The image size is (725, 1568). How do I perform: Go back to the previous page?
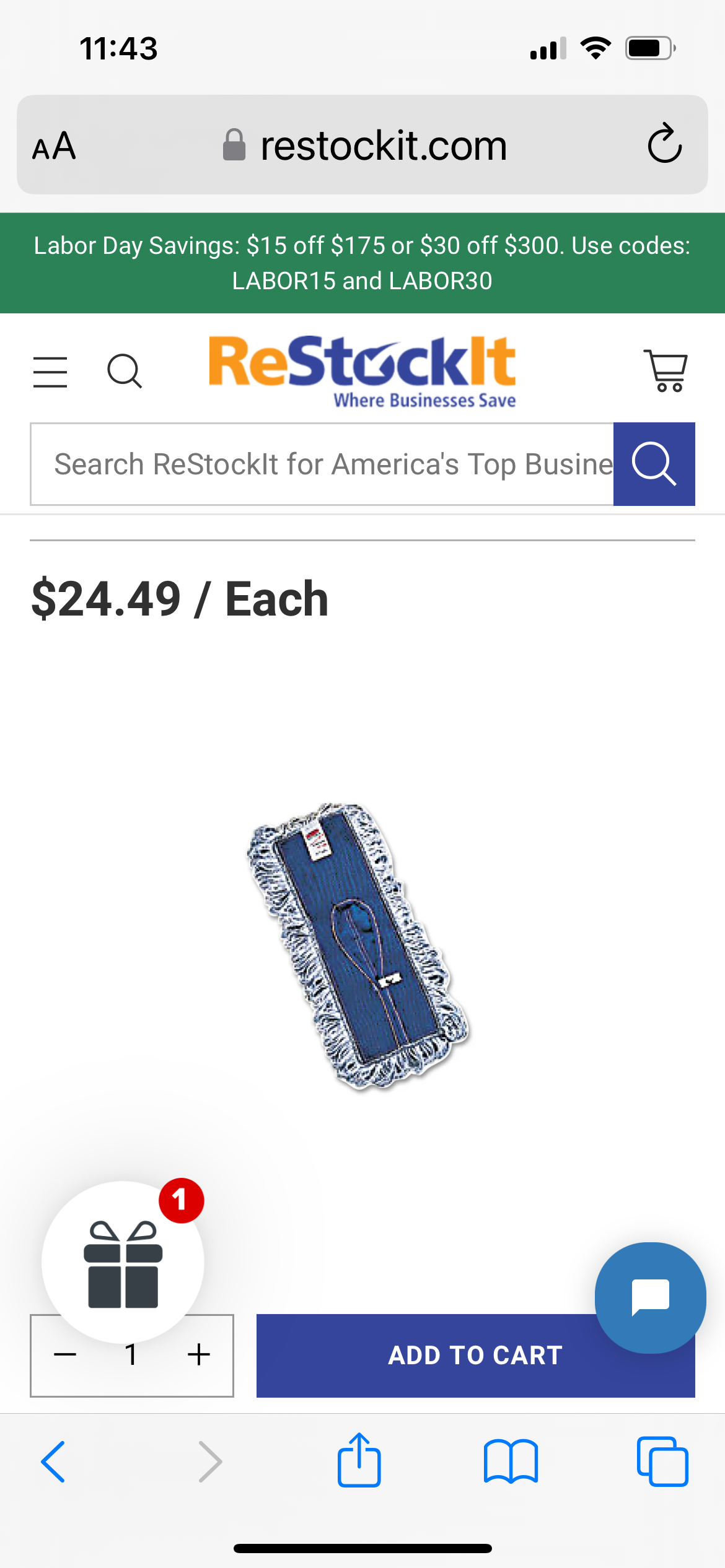click(x=53, y=1462)
